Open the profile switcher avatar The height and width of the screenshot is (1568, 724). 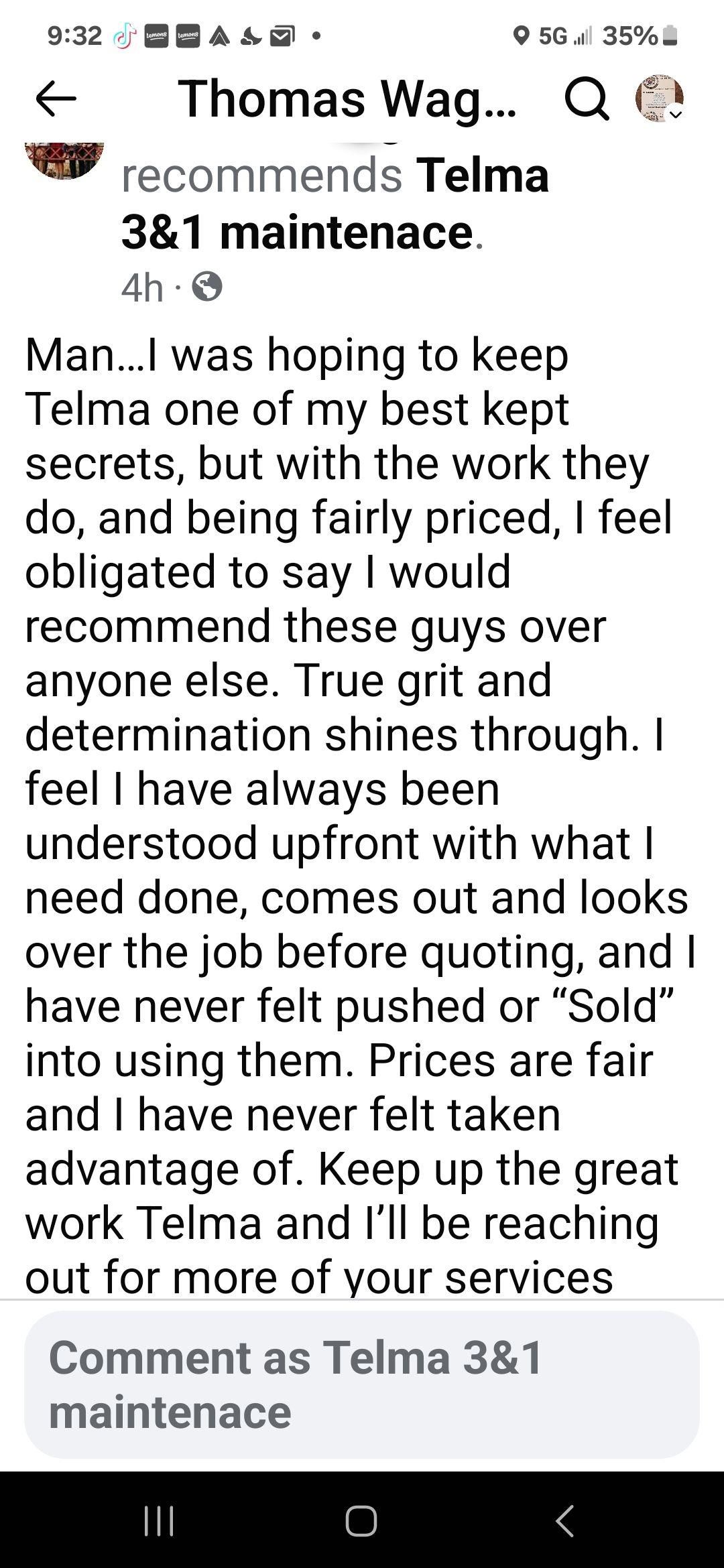pos(660,99)
